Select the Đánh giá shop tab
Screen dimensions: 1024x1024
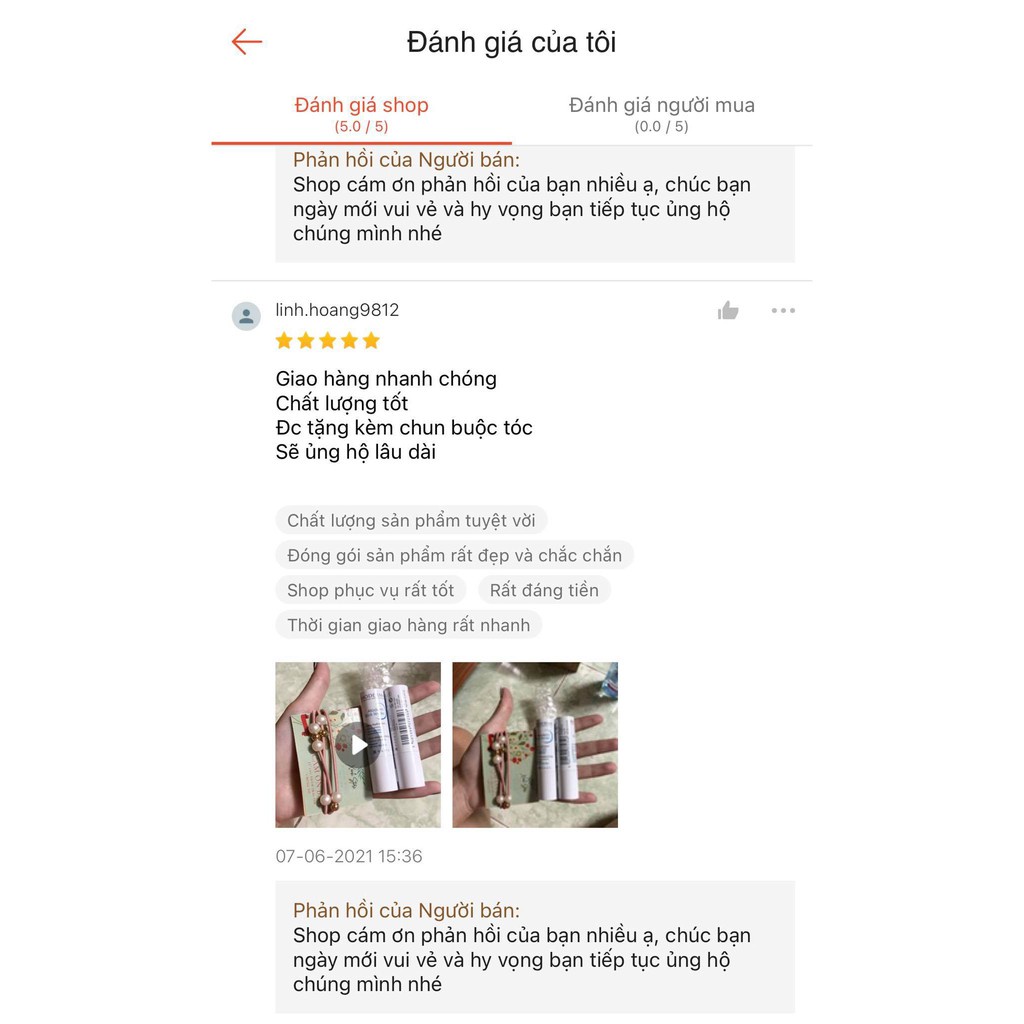pos(361,114)
